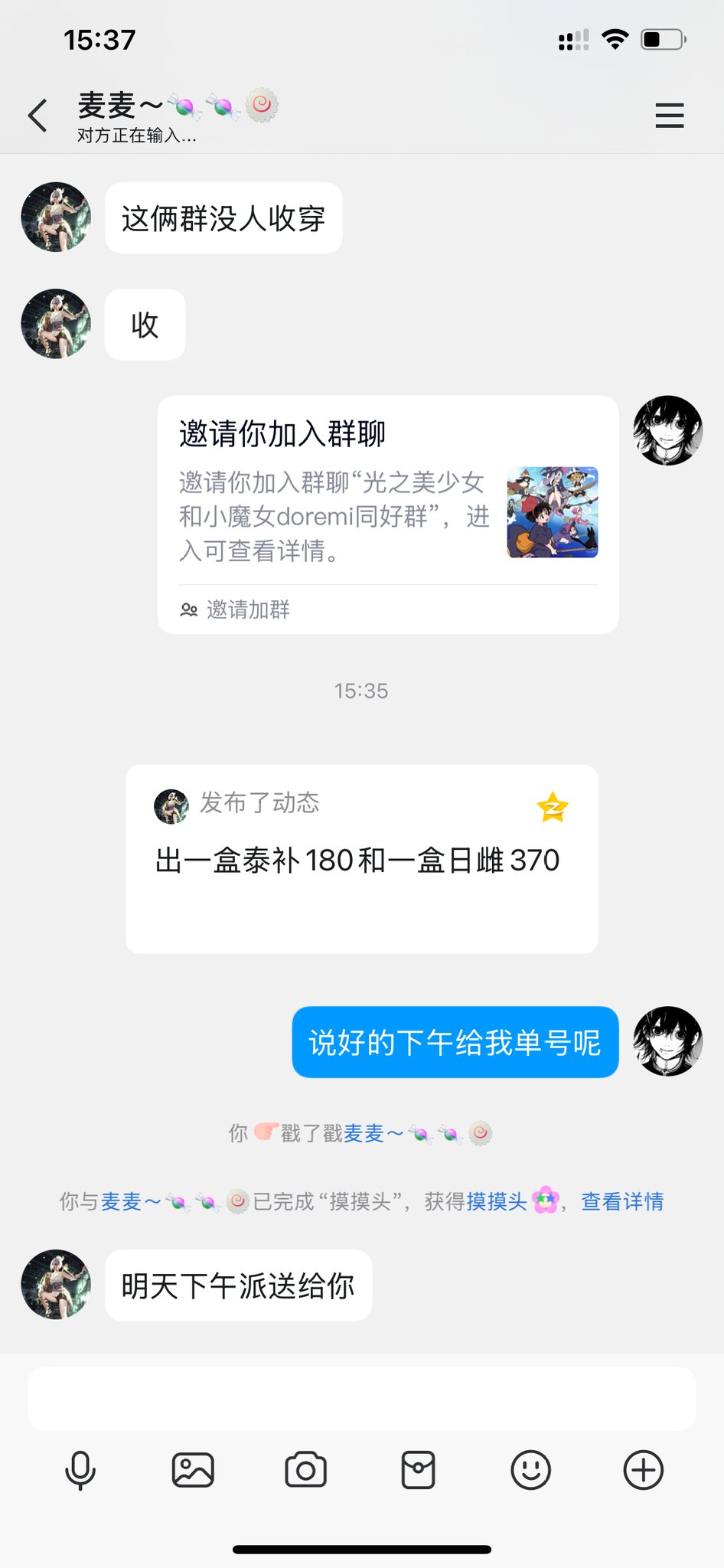Screen dimensions: 724x1568
Task: Open more options with the plus icon
Action: pos(643,1470)
